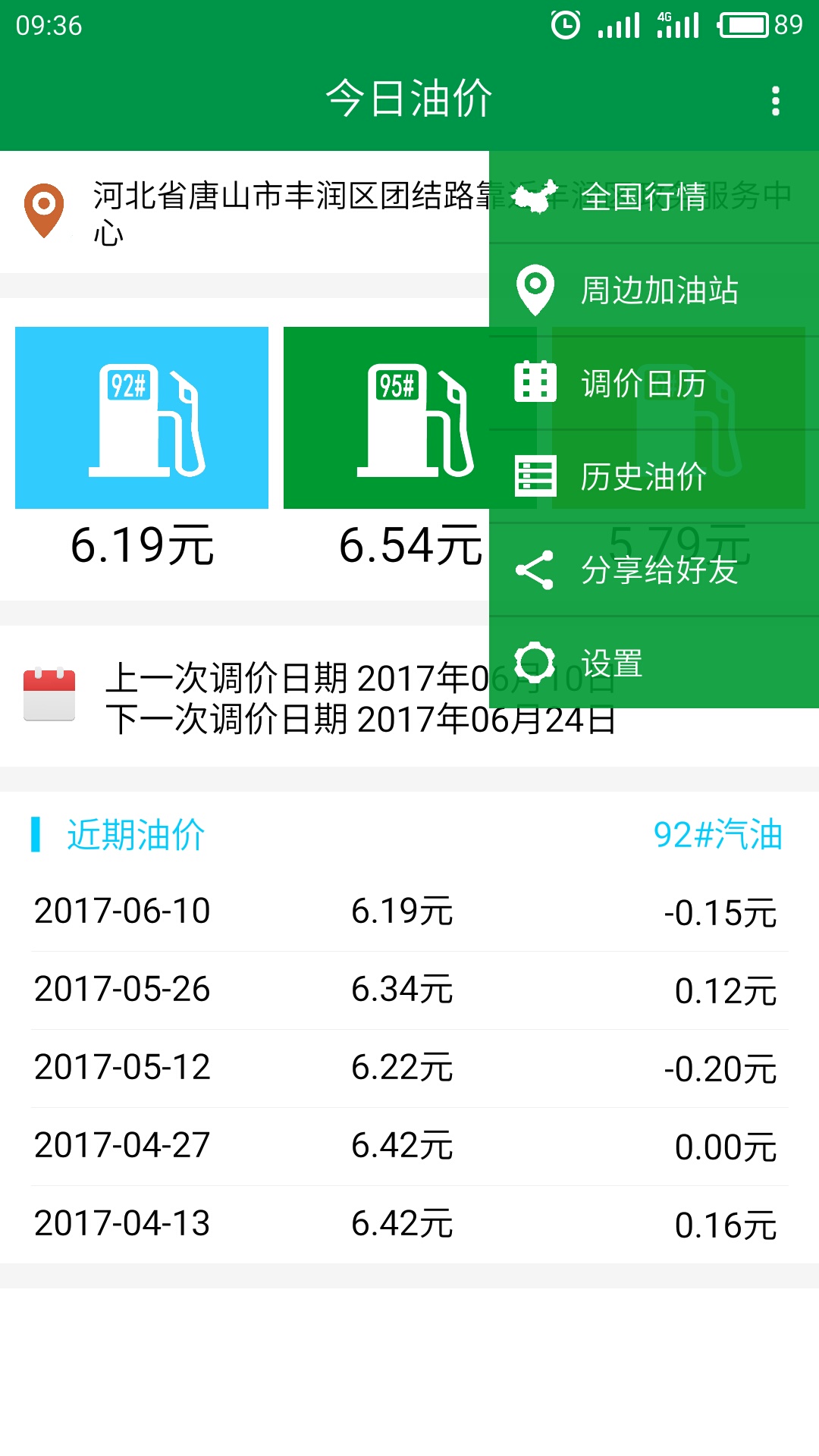Image resolution: width=819 pixels, height=1456 pixels.
Task: Click the share icon beside 分享给好友
Action: click(x=535, y=570)
